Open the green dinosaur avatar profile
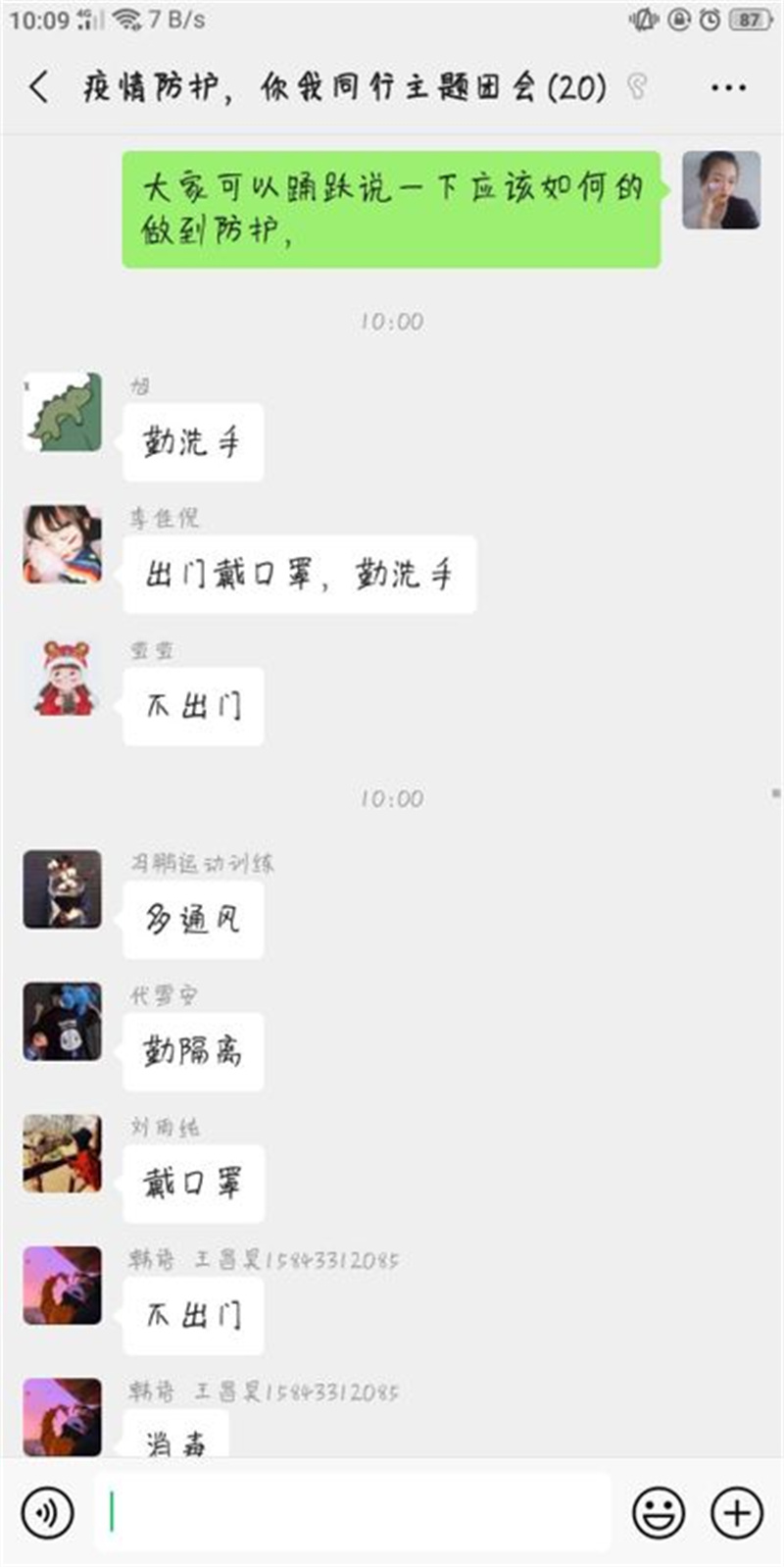The height and width of the screenshot is (1567, 784). pyautogui.click(x=63, y=412)
